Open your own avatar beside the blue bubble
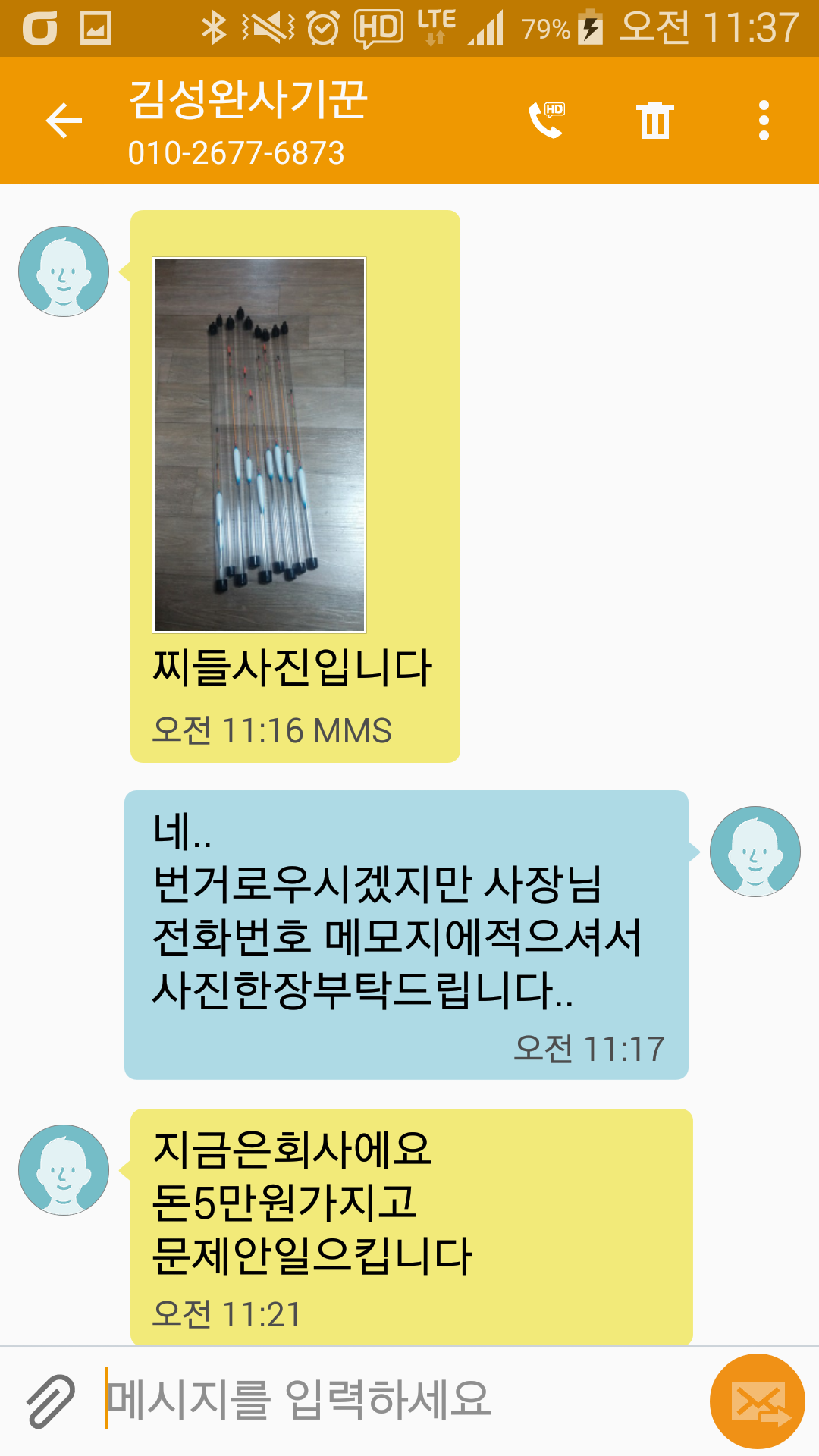The width and height of the screenshot is (819, 1456). (755, 852)
